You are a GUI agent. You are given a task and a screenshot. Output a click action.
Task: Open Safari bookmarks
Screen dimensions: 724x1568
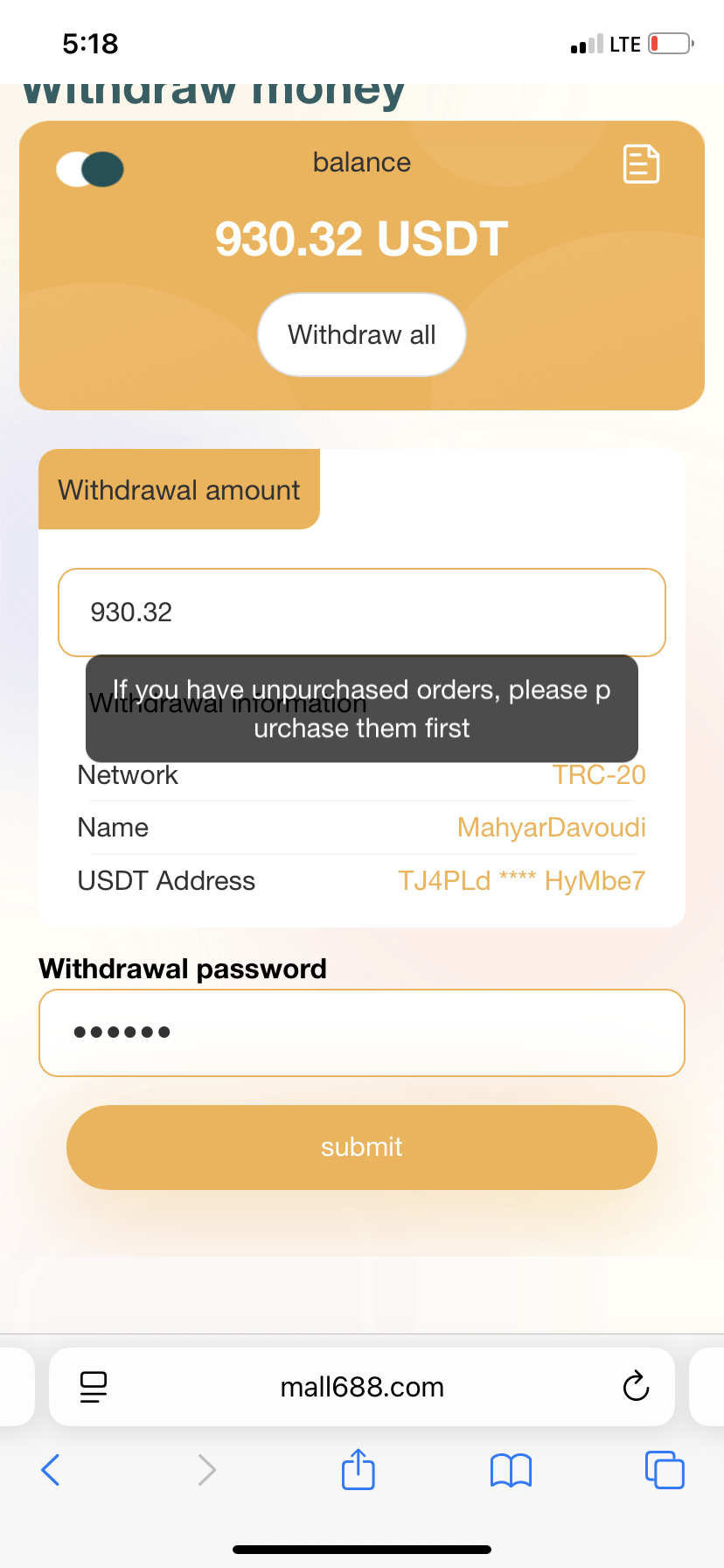512,1470
